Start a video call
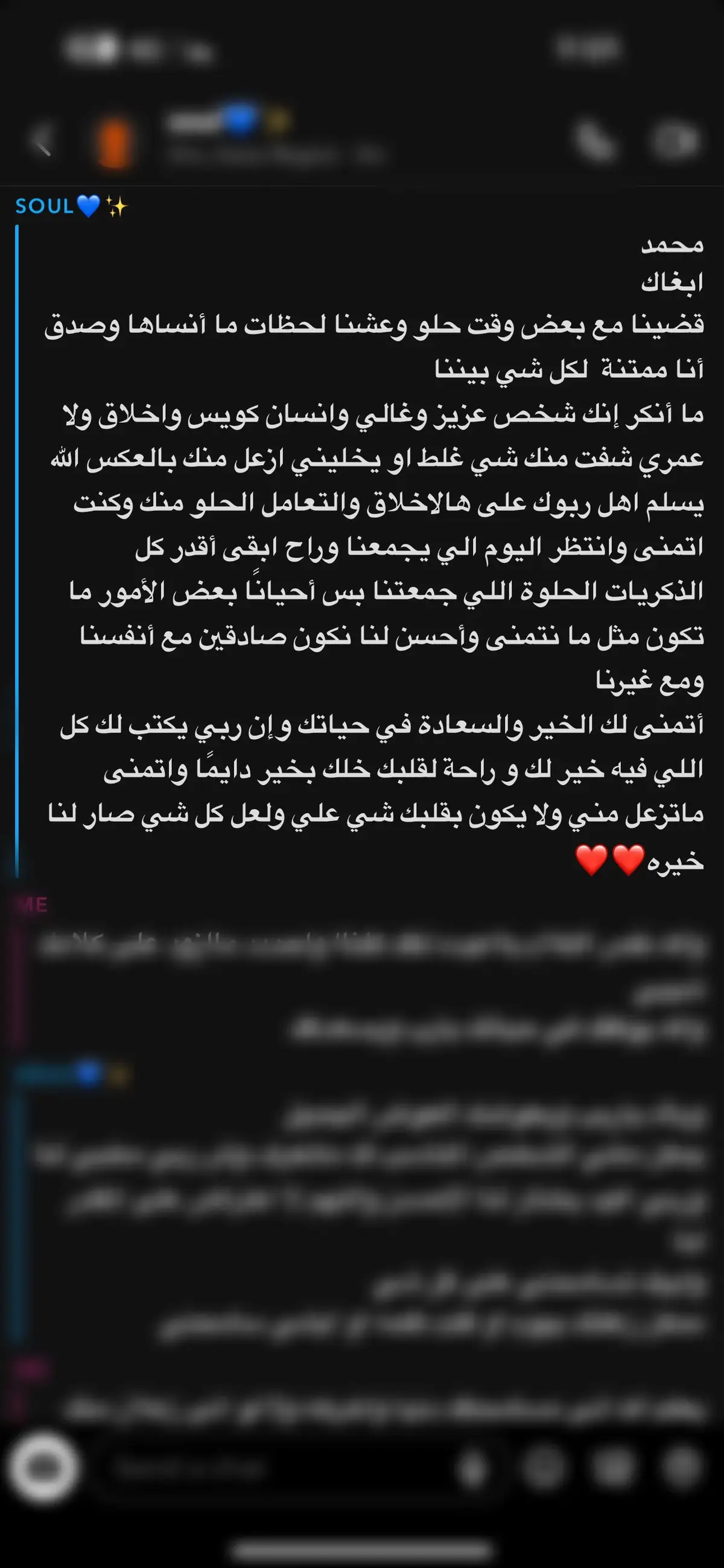 [676, 141]
